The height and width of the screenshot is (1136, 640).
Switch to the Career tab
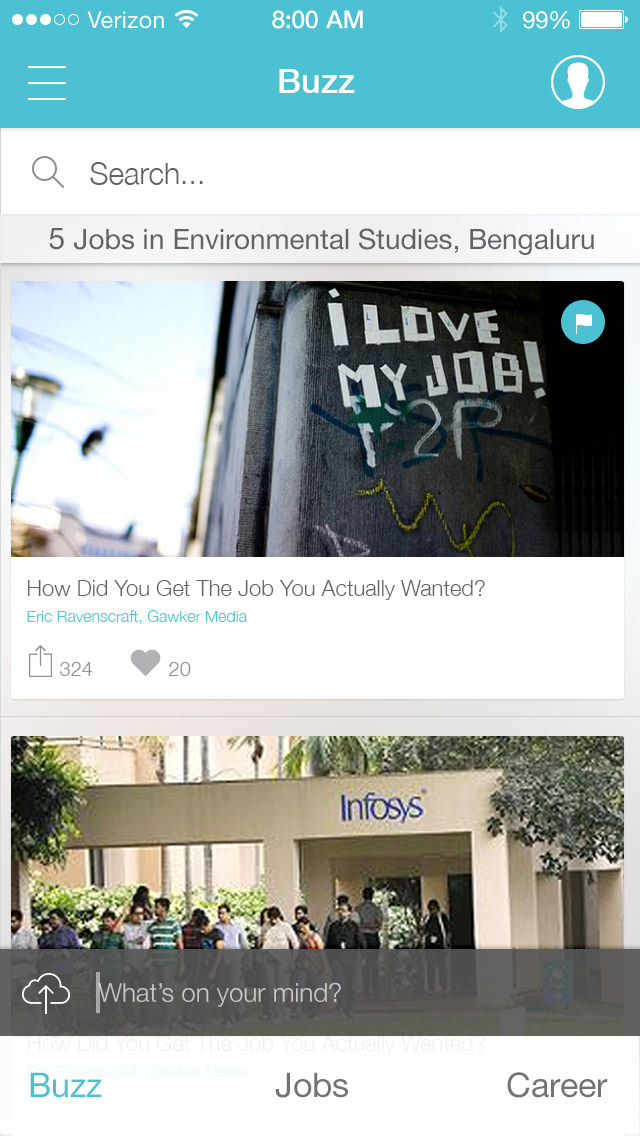pyautogui.click(x=557, y=1085)
